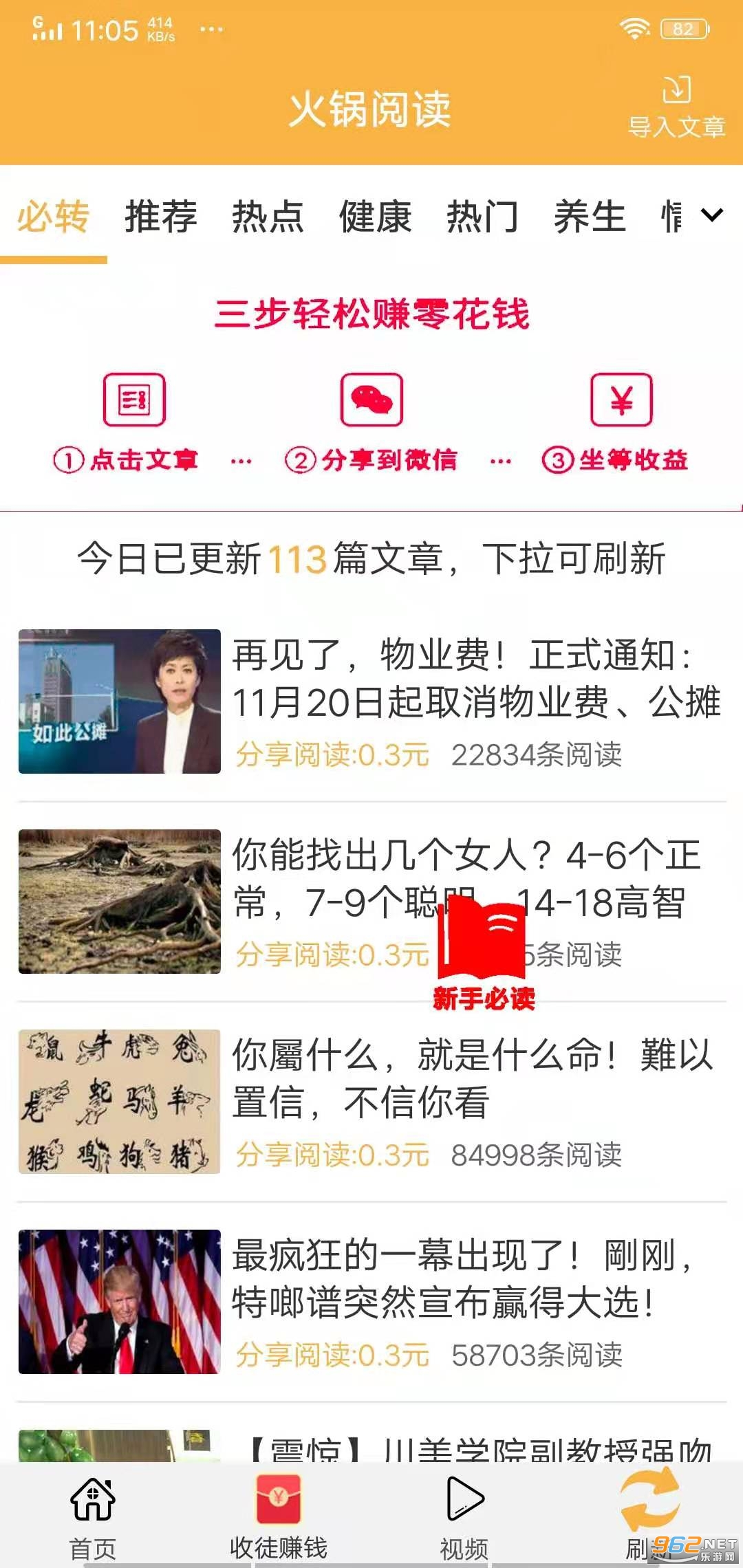Switch to the 推荐 tab
The image size is (743, 1568).
161,217
